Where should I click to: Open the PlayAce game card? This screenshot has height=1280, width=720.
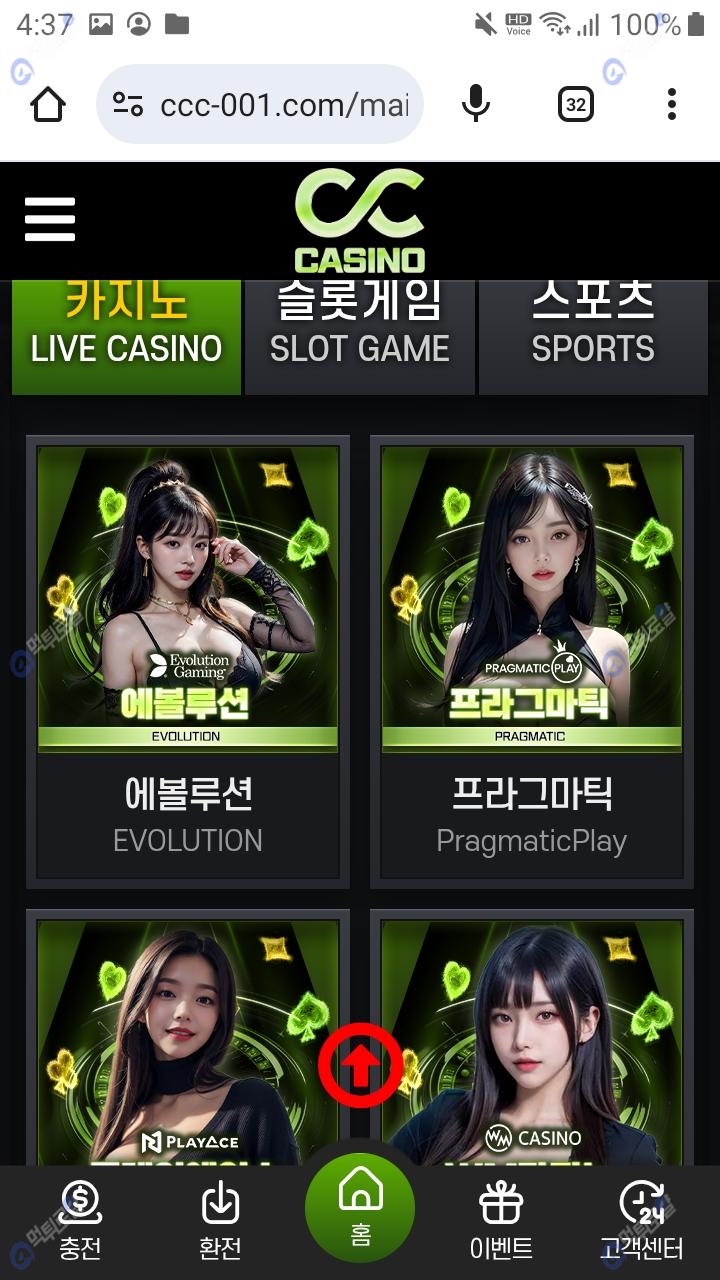[188, 1040]
